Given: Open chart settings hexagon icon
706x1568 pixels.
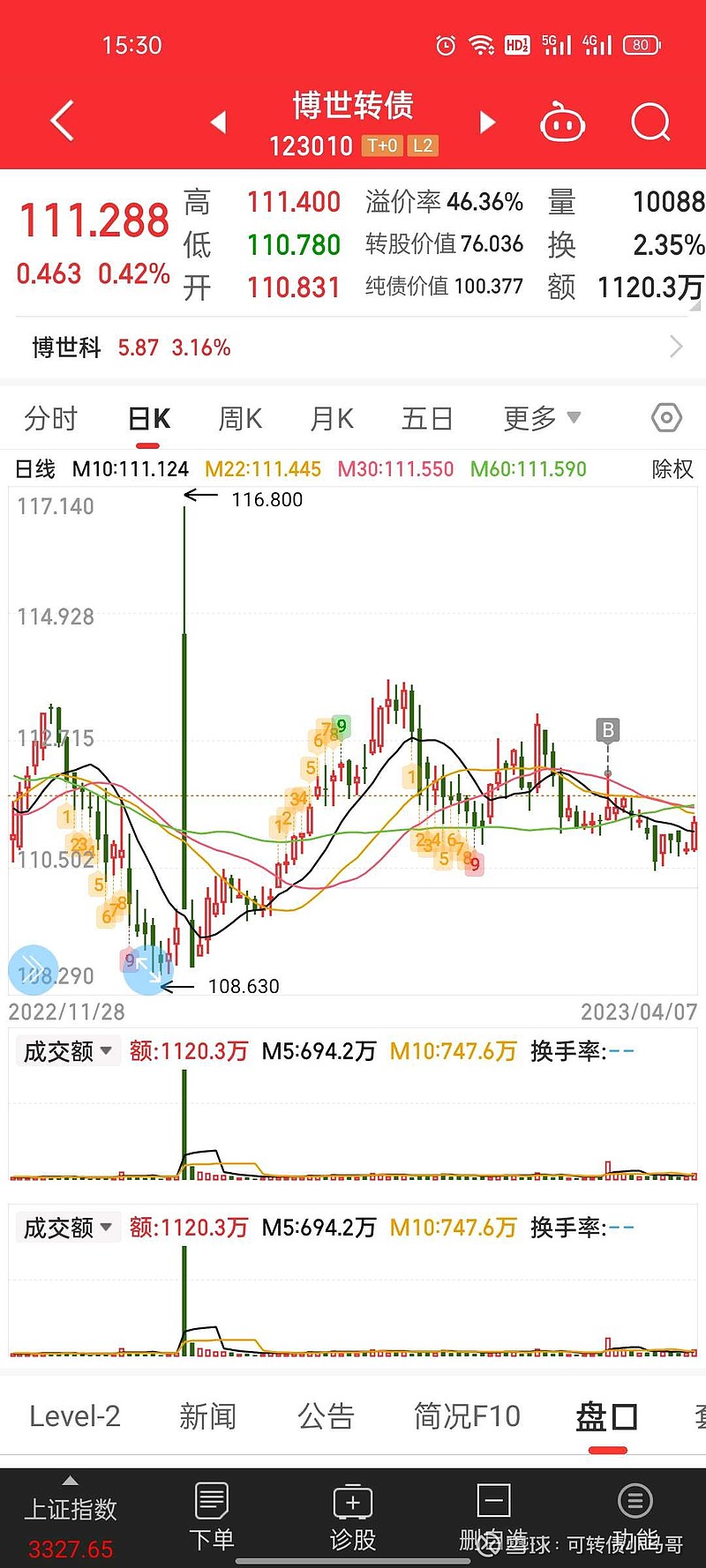Looking at the screenshot, I should click(666, 417).
